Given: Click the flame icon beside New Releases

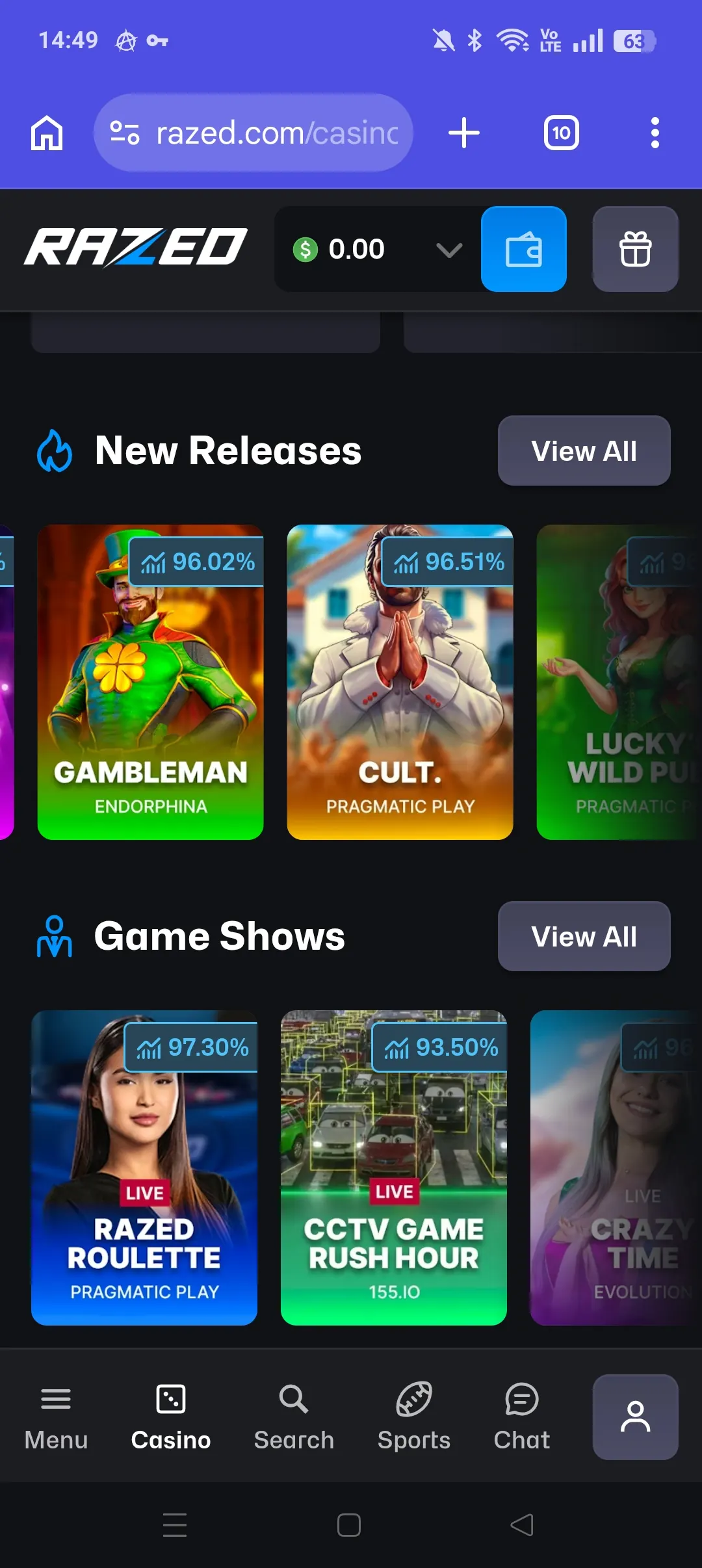Looking at the screenshot, I should pyautogui.click(x=55, y=450).
